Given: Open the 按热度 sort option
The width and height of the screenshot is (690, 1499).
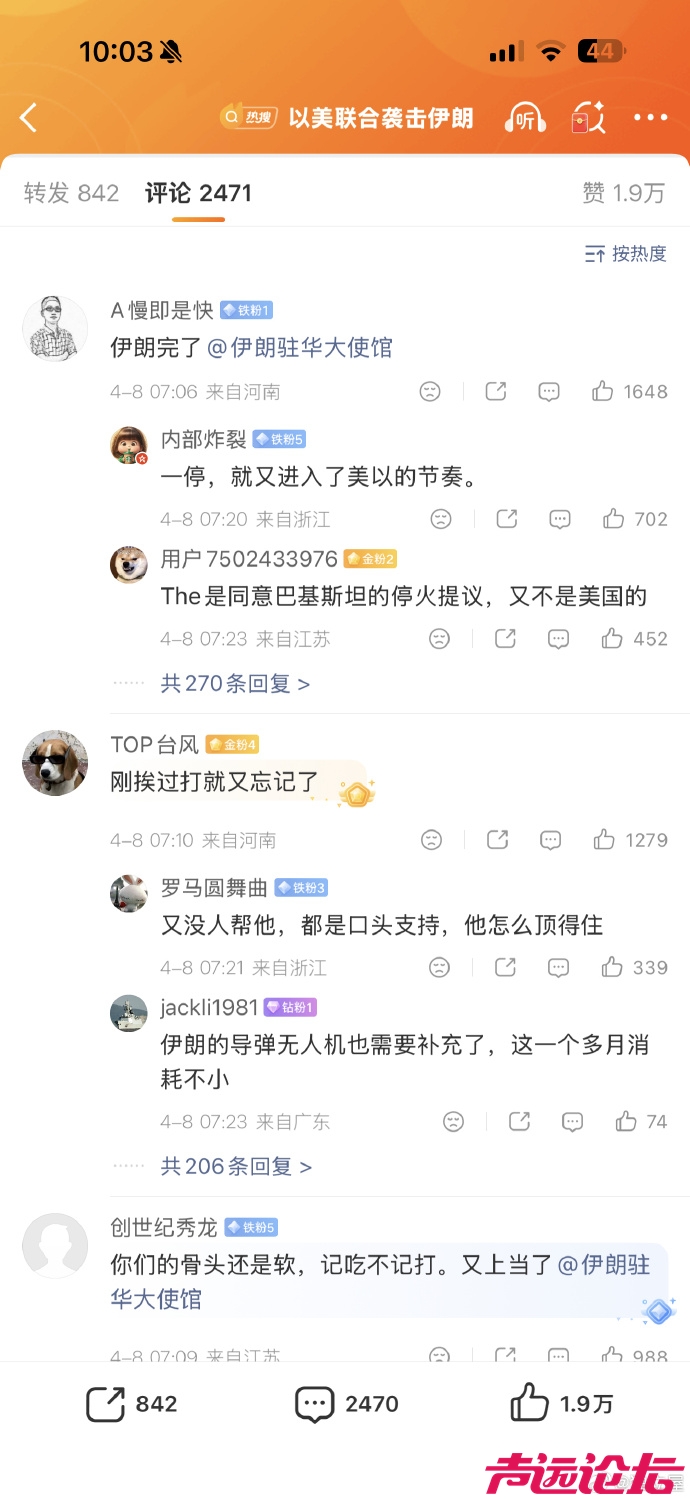Looking at the screenshot, I should [626, 254].
